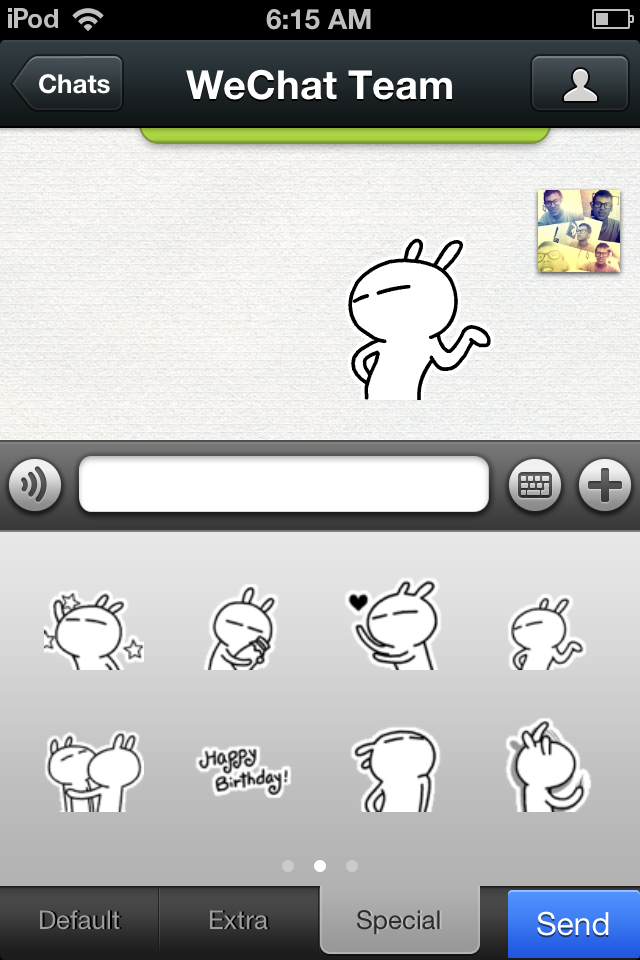Select the two rabbits hugging sticker

tap(92, 772)
